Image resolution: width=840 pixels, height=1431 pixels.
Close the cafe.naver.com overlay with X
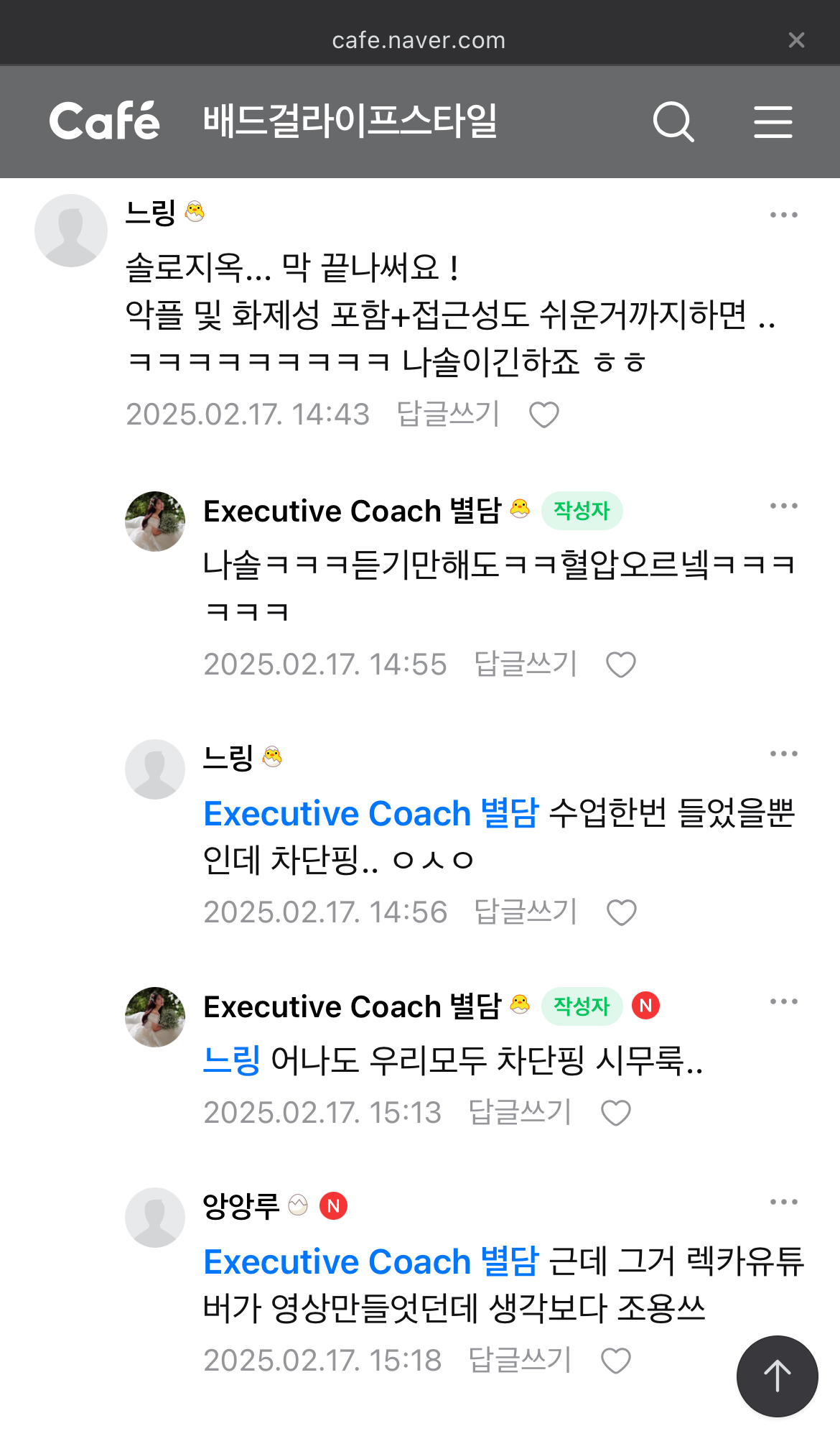[x=797, y=40]
